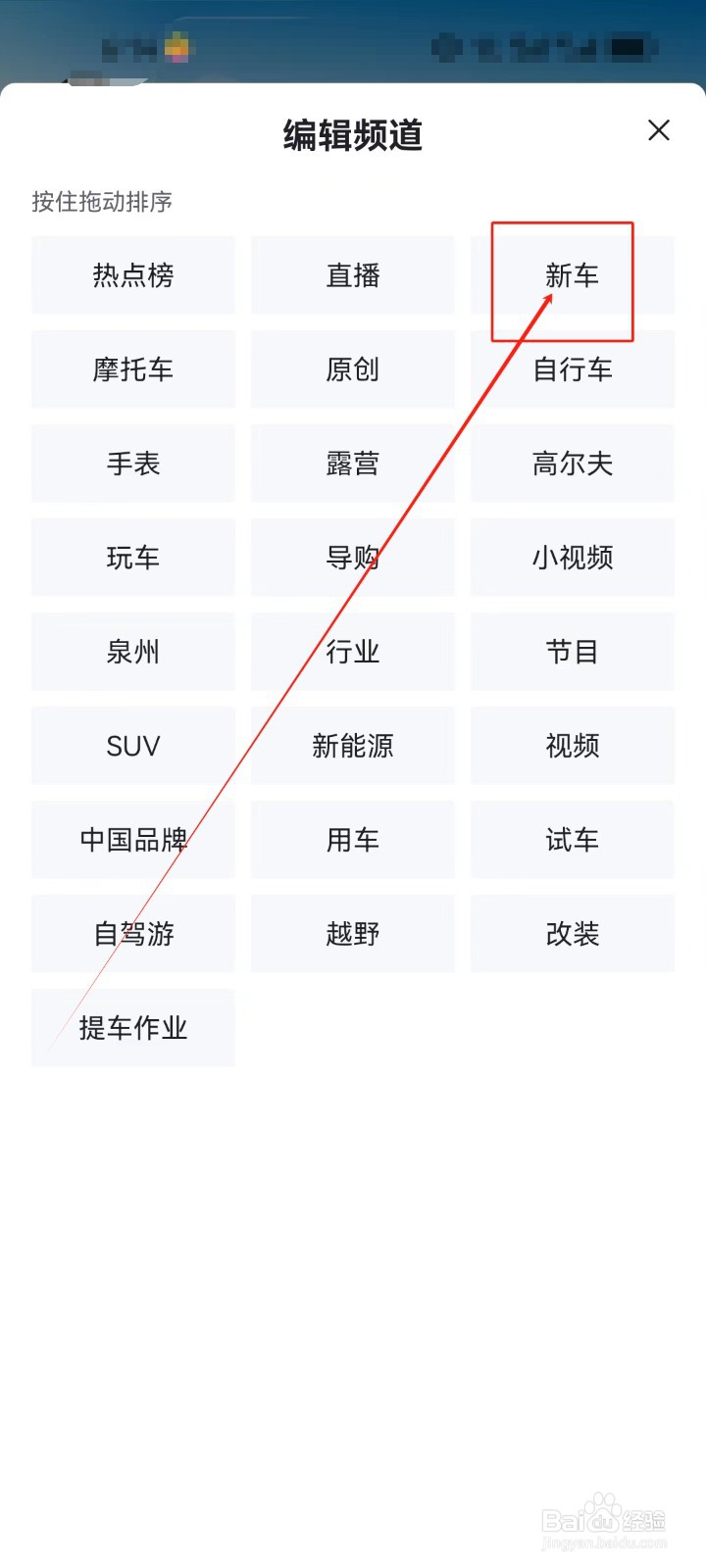Select the 中国品牌 channel
This screenshot has width=706, height=1568.
[133, 840]
